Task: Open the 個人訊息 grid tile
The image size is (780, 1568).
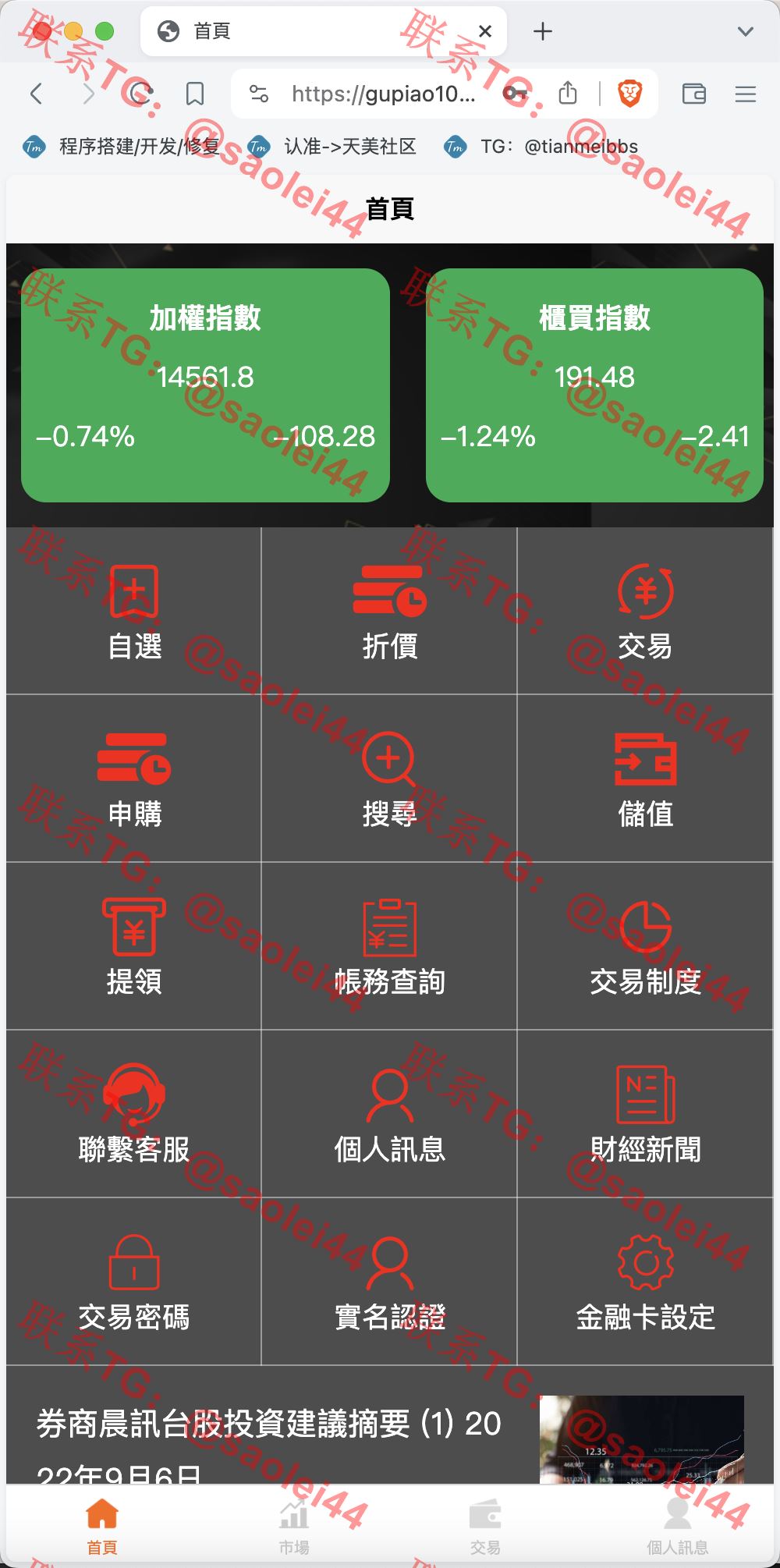Action: coord(389,1114)
